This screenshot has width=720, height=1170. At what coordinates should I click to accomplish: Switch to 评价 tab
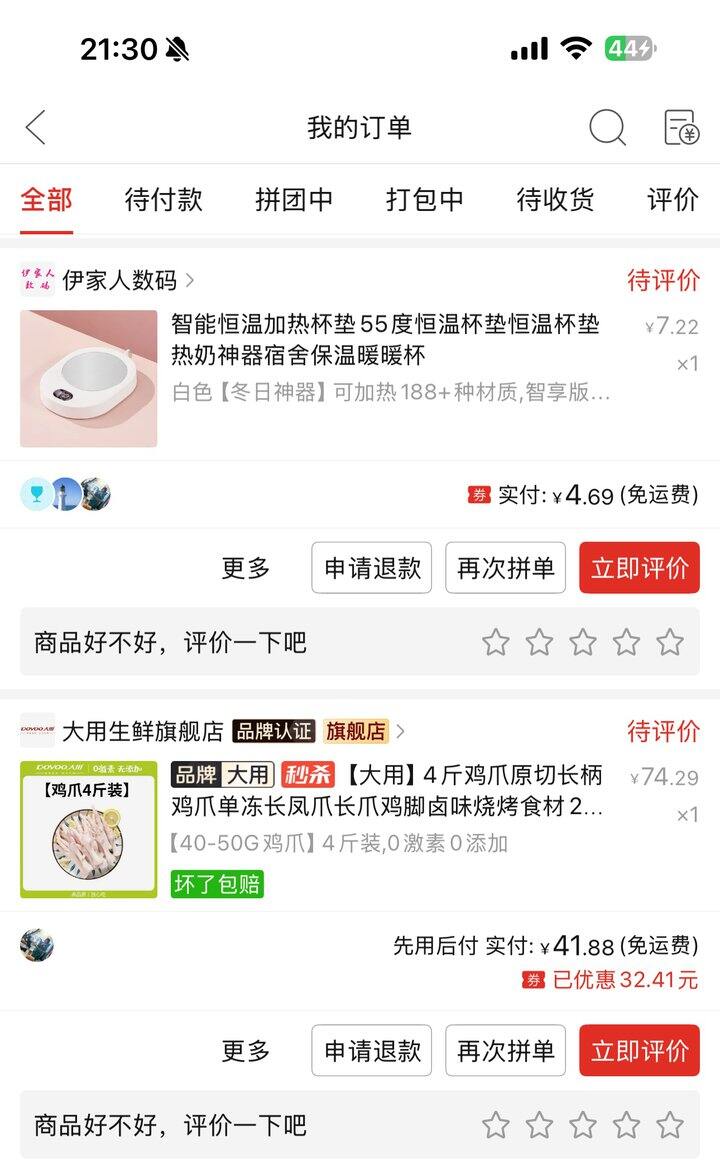(672, 199)
